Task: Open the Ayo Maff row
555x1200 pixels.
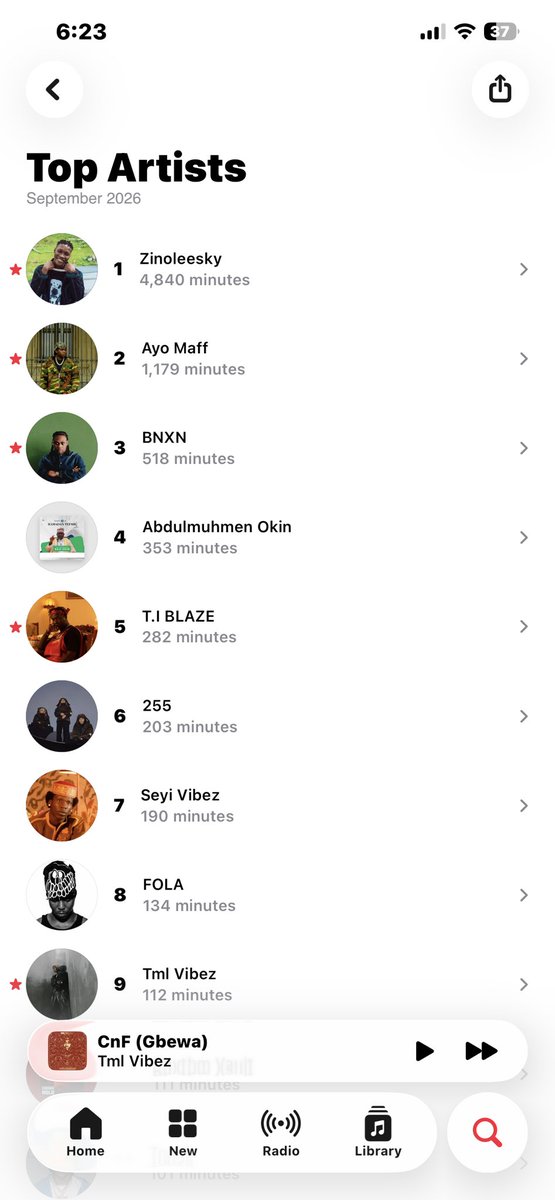Action: 277,358
